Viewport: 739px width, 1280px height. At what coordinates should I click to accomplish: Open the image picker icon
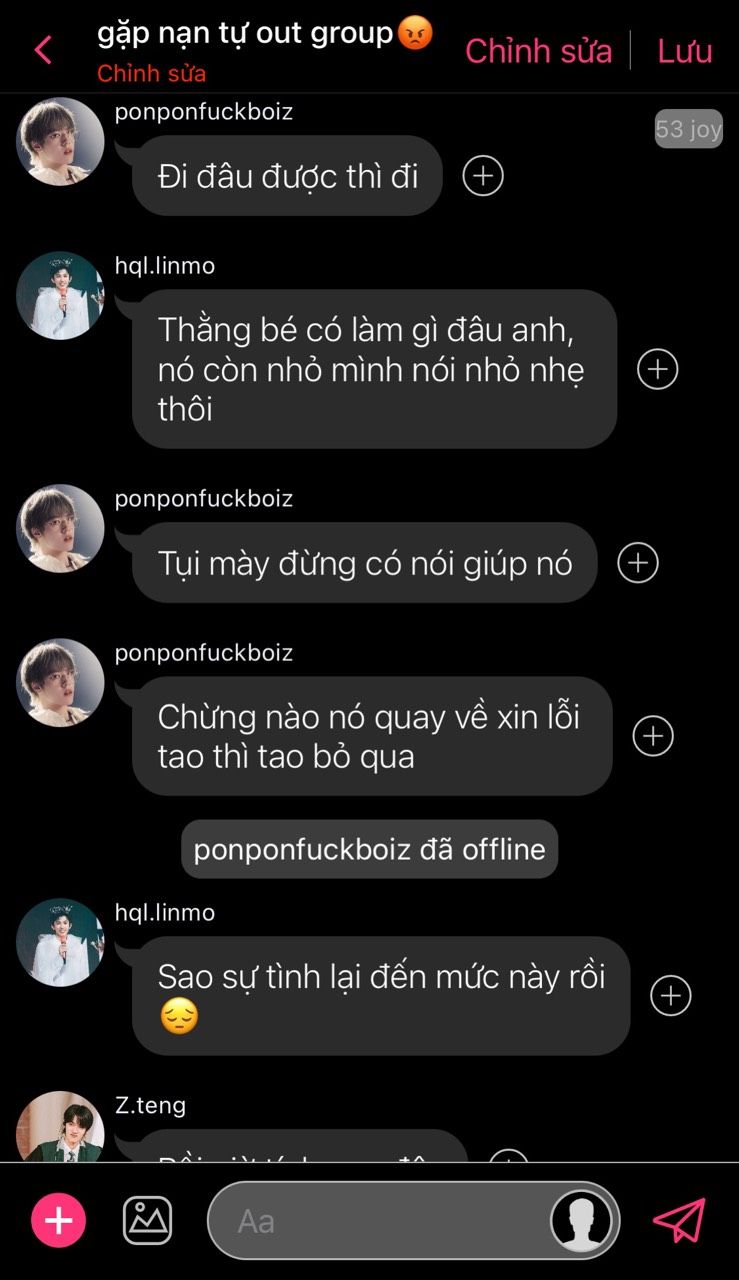click(147, 1221)
